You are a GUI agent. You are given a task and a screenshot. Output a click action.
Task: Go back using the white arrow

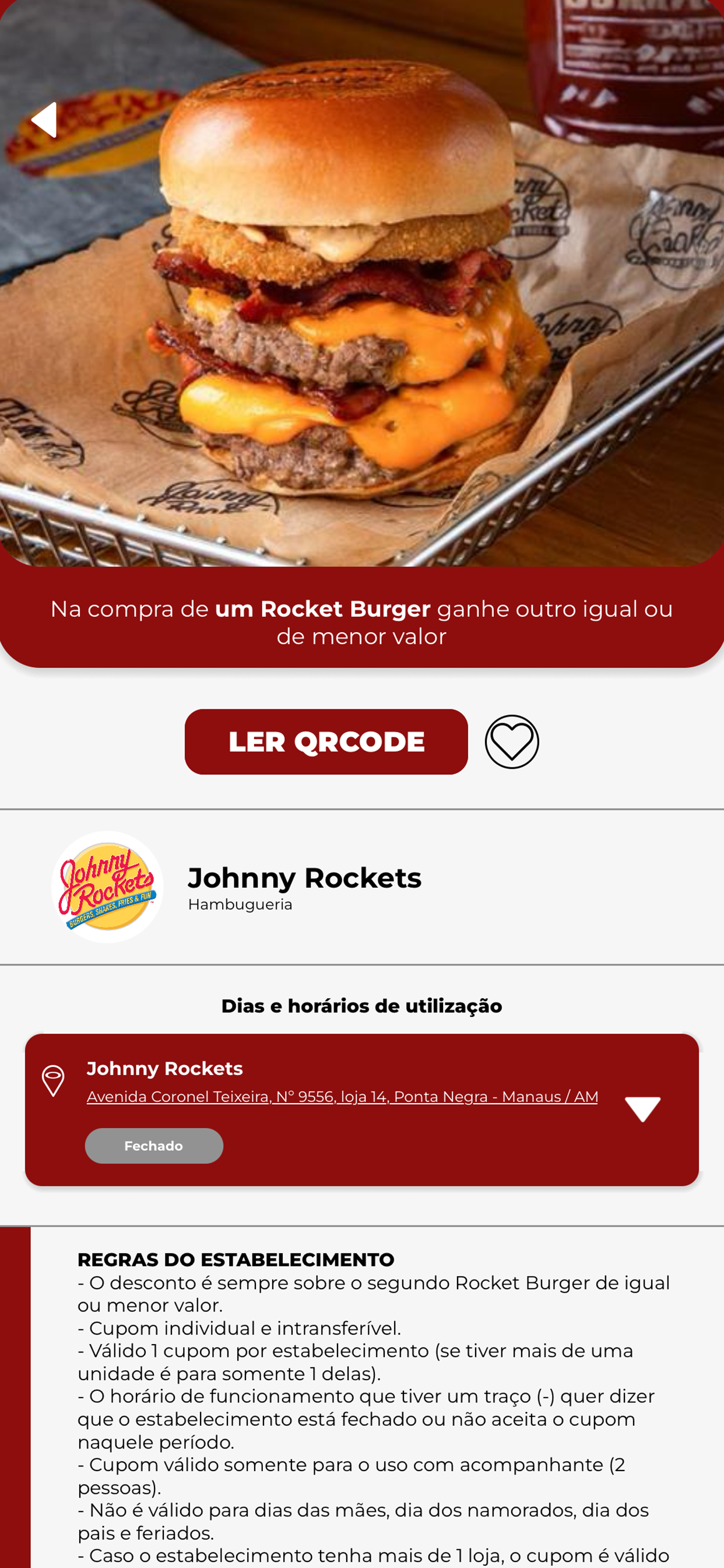(44, 120)
